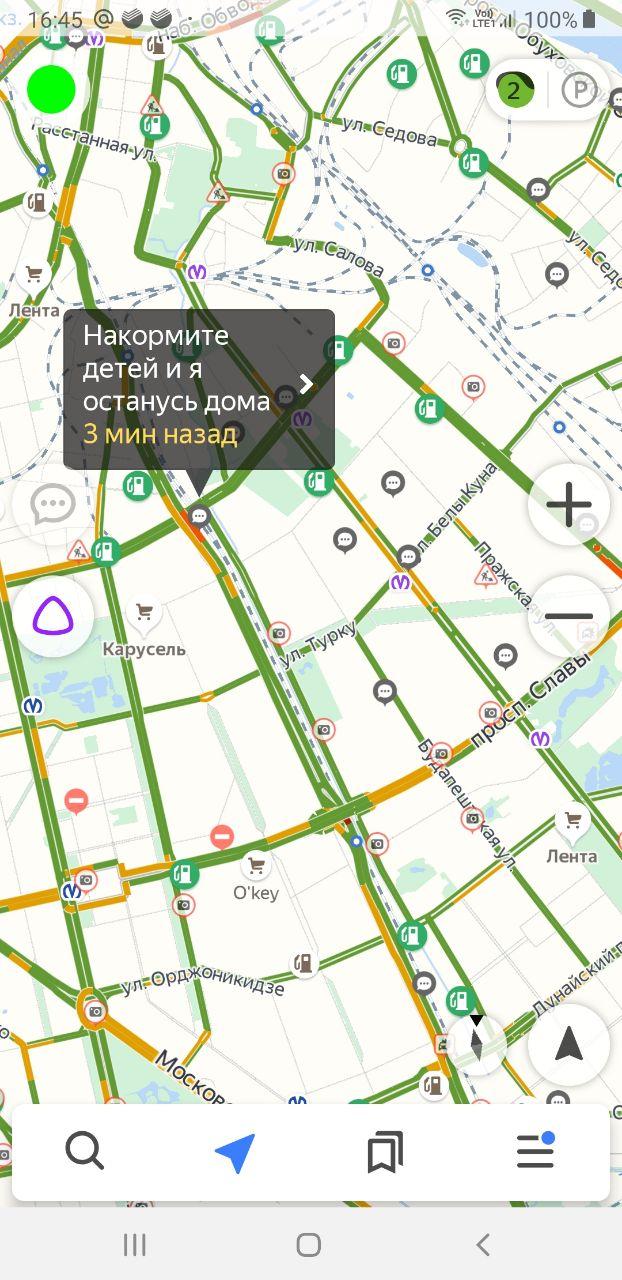622x1280 pixels.
Task: Open the road comment posted 3 min ago
Action: pyautogui.click(x=199, y=389)
